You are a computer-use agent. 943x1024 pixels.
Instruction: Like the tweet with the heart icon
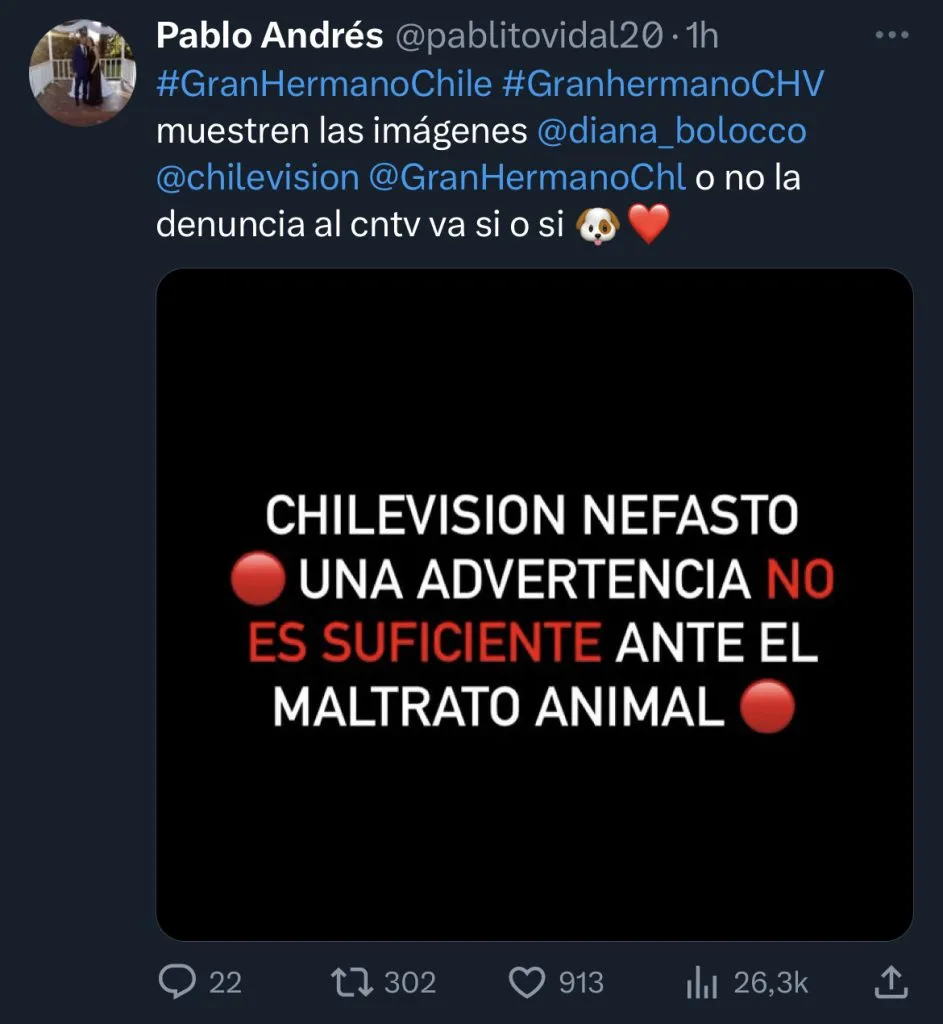point(527,983)
